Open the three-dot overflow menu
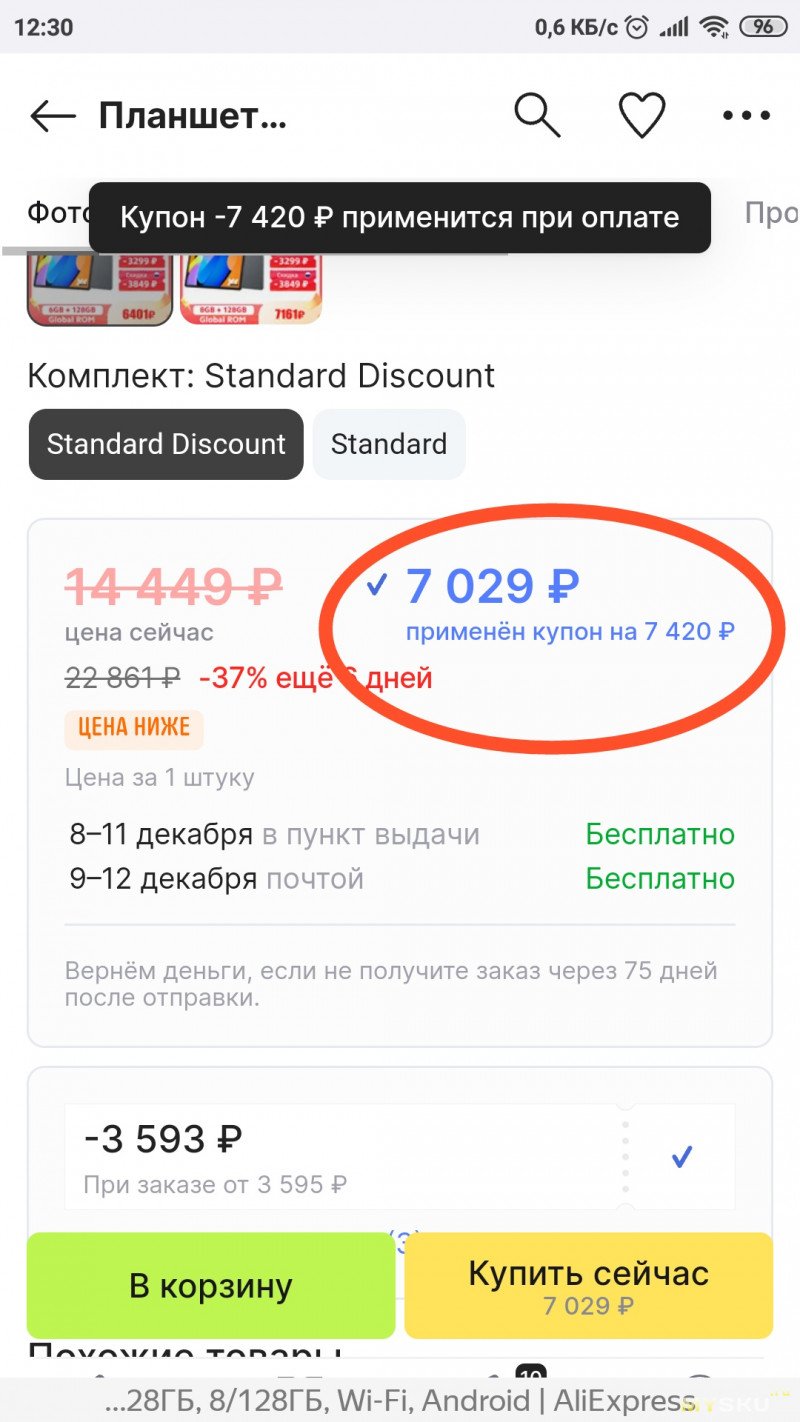 [746, 116]
